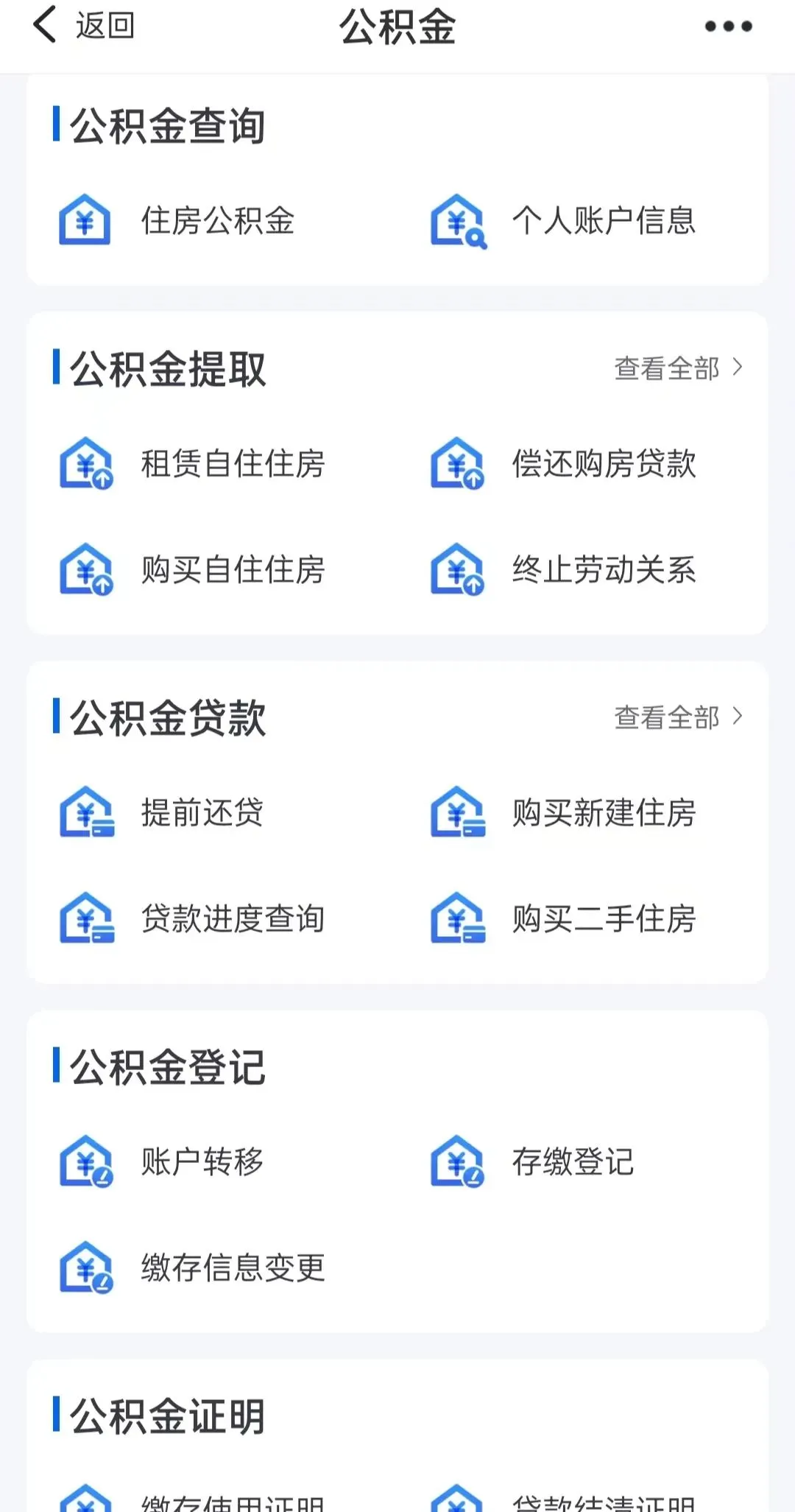Select 租赁自住住房 withdrawal
The width and height of the screenshot is (795, 1512).
click(192, 463)
